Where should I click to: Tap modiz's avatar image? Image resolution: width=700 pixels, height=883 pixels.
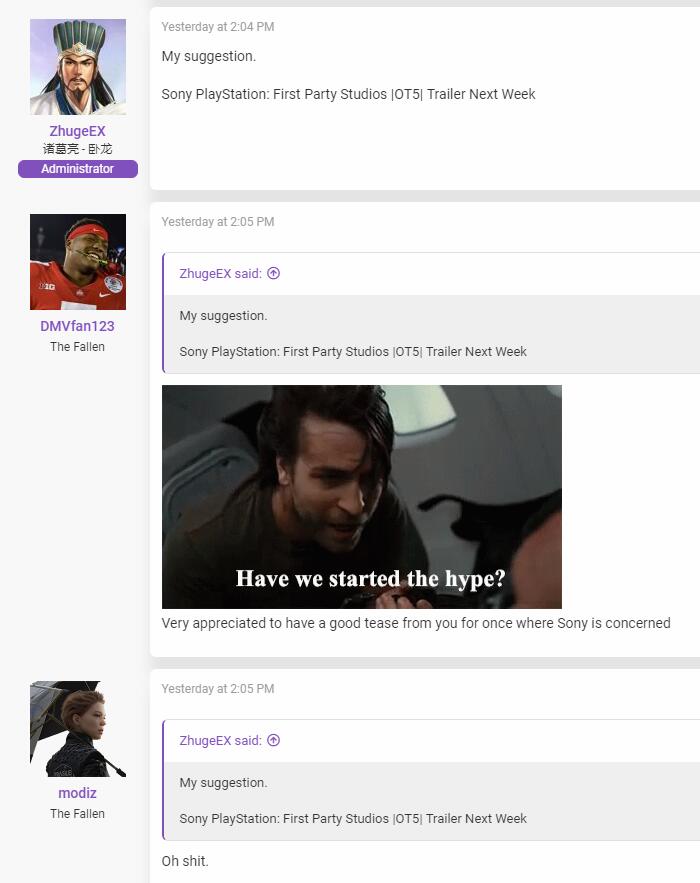click(x=77, y=729)
